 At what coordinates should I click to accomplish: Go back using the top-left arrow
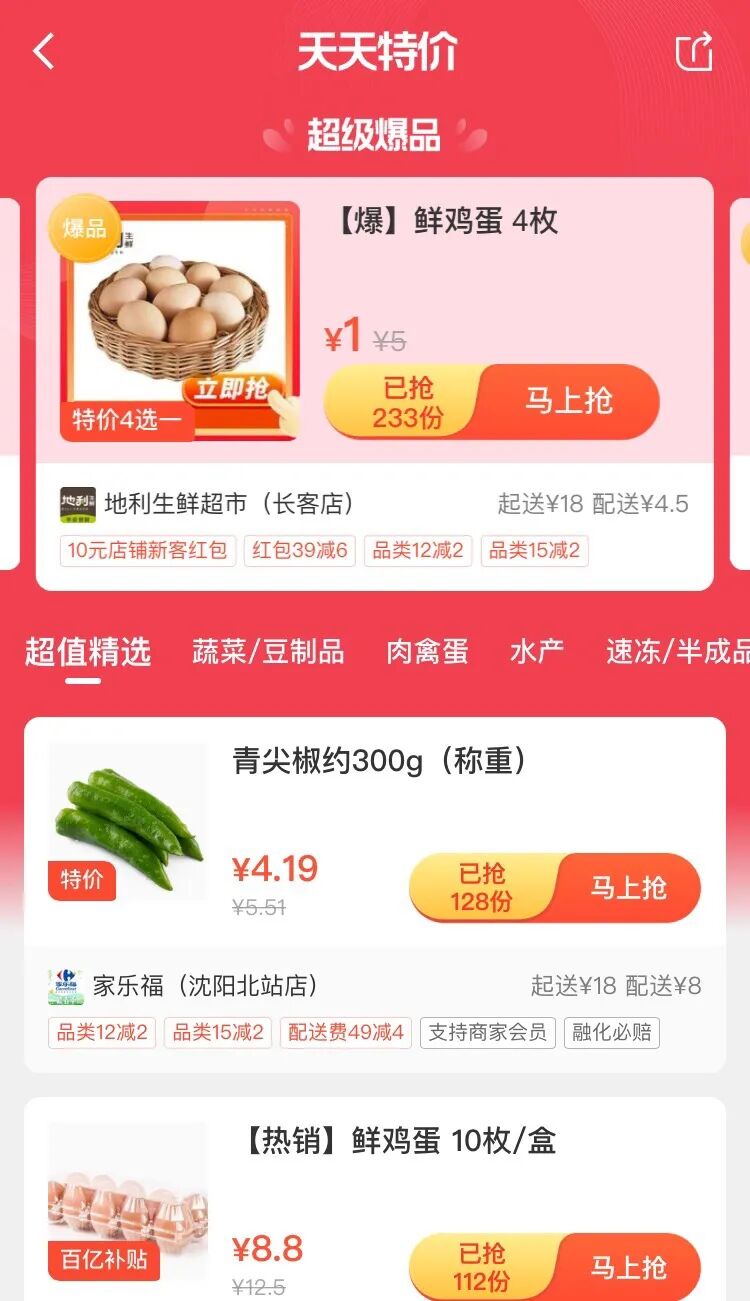pyautogui.click(x=44, y=52)
